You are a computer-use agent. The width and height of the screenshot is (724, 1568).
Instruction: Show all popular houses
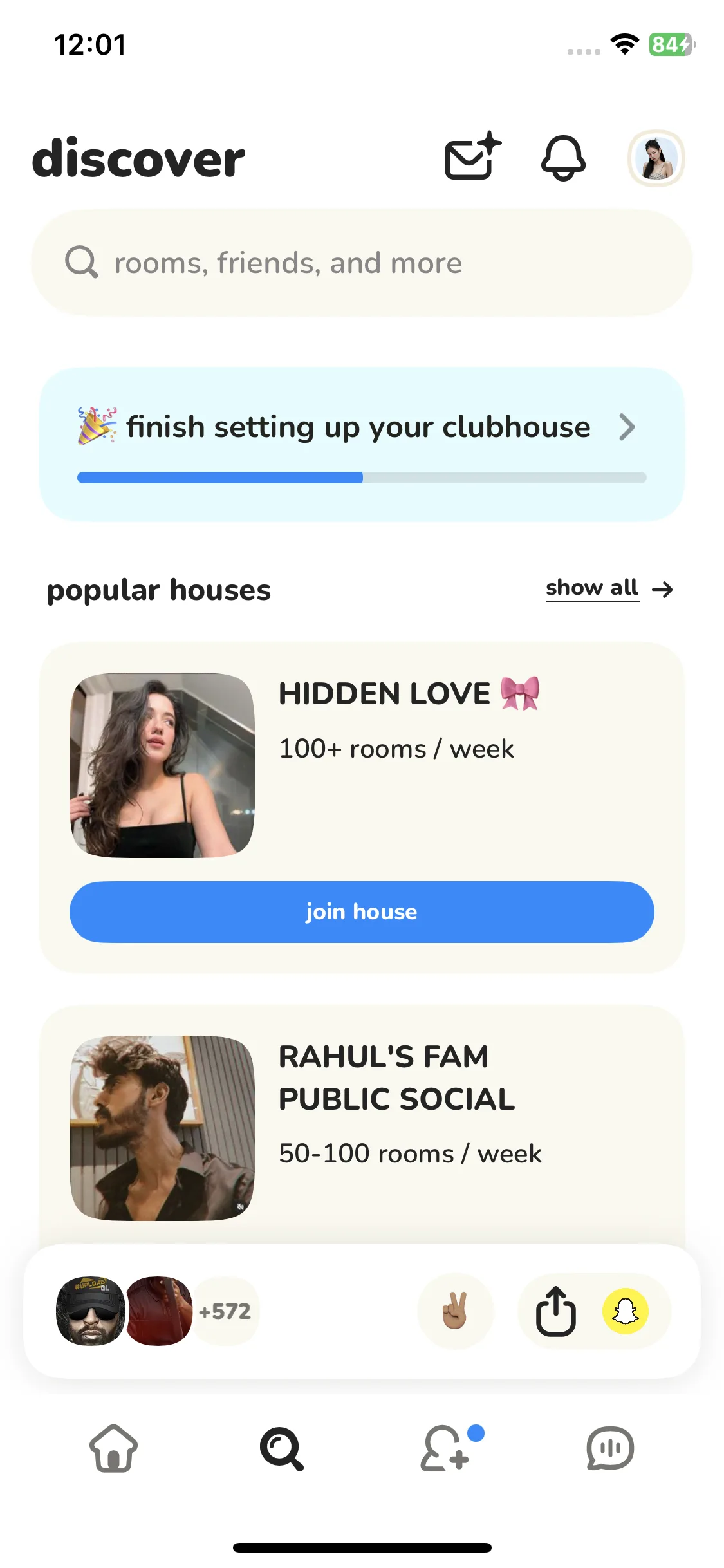(608, 588)
